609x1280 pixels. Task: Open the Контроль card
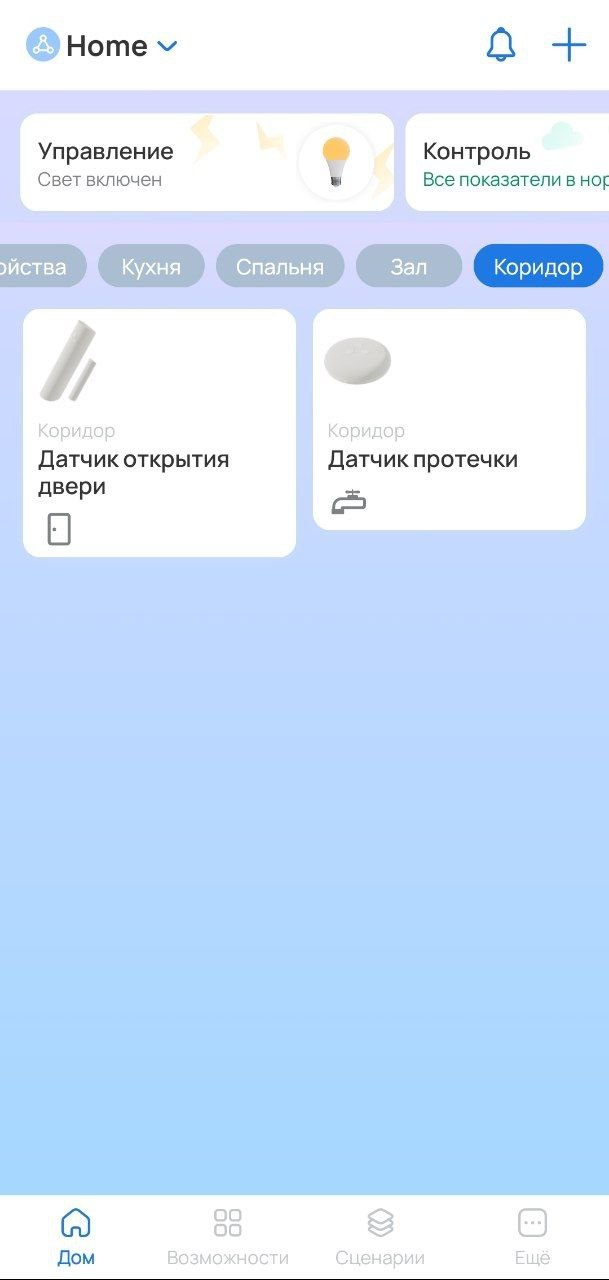click(x=507, y=162)
